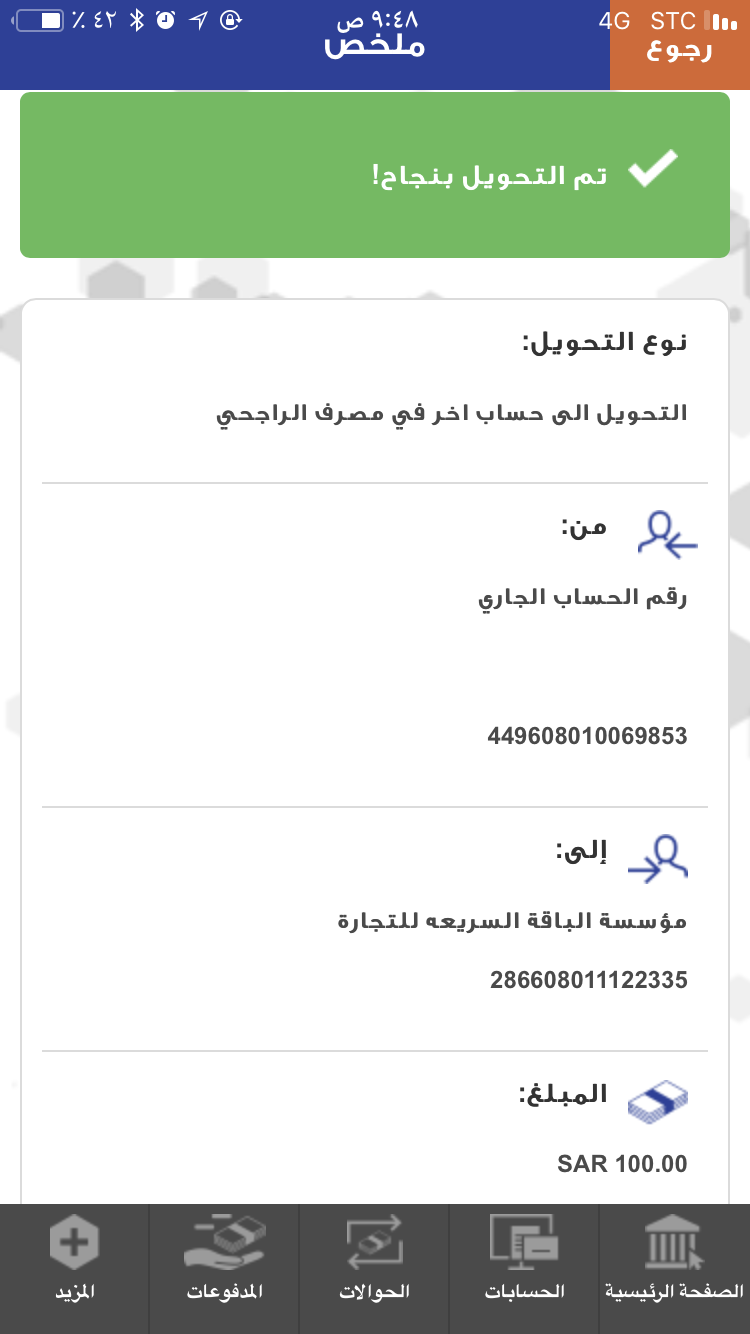Tap the رجوع back button
This screenshot has height=1334, width=750.
point(680,46)
